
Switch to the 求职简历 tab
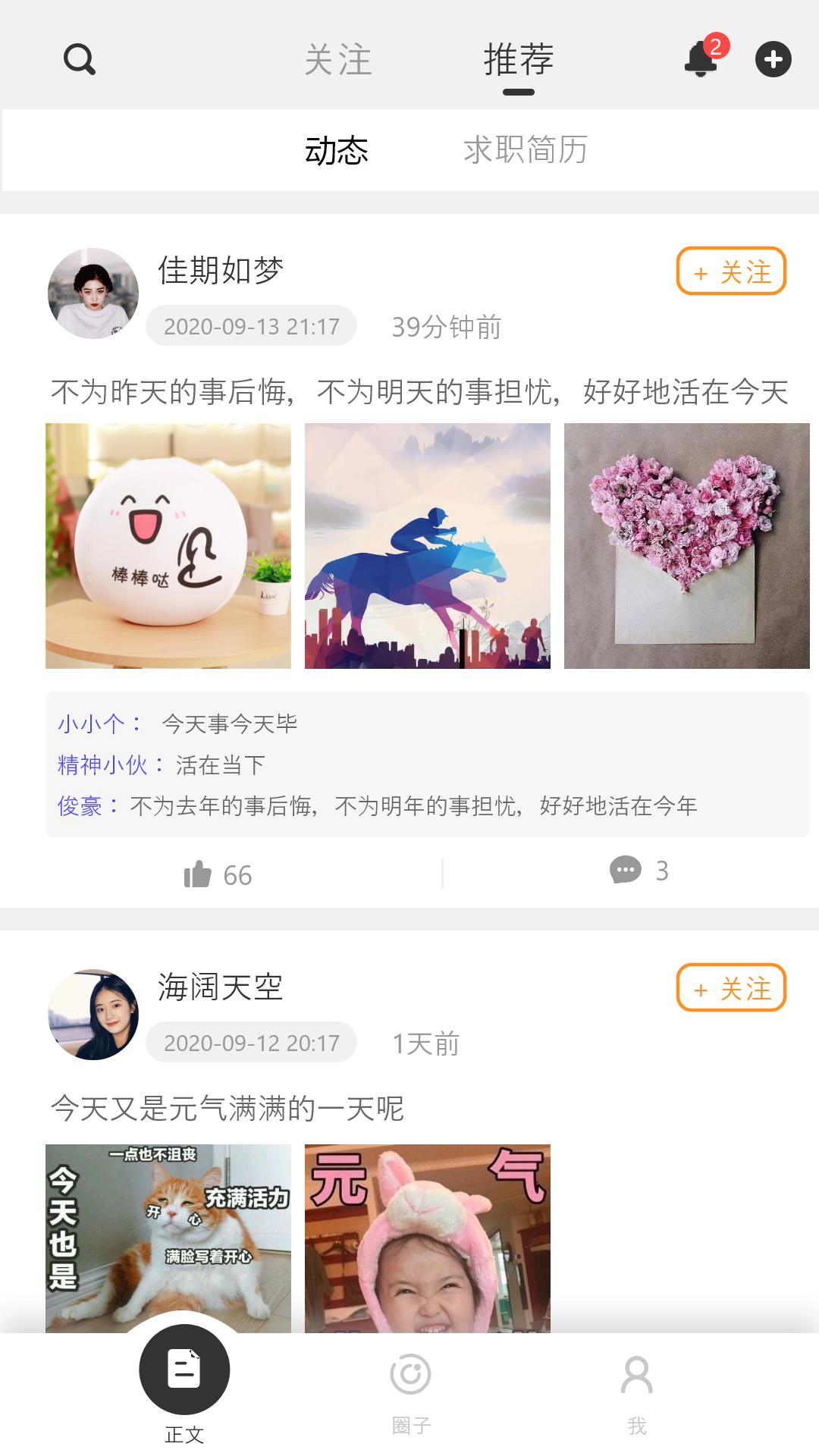coord(526,149)
